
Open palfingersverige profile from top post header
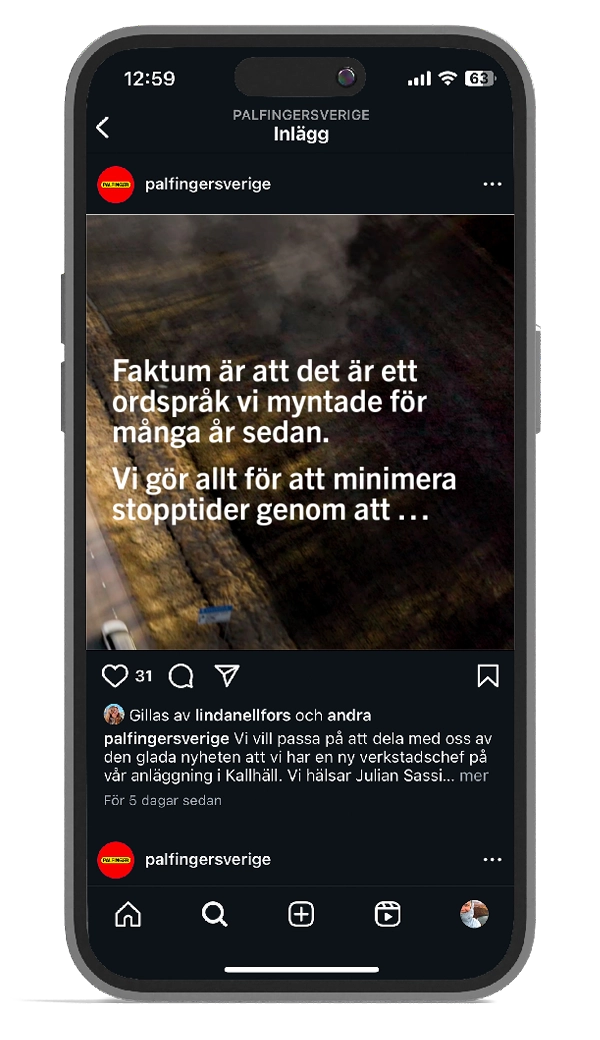point(207,185)
